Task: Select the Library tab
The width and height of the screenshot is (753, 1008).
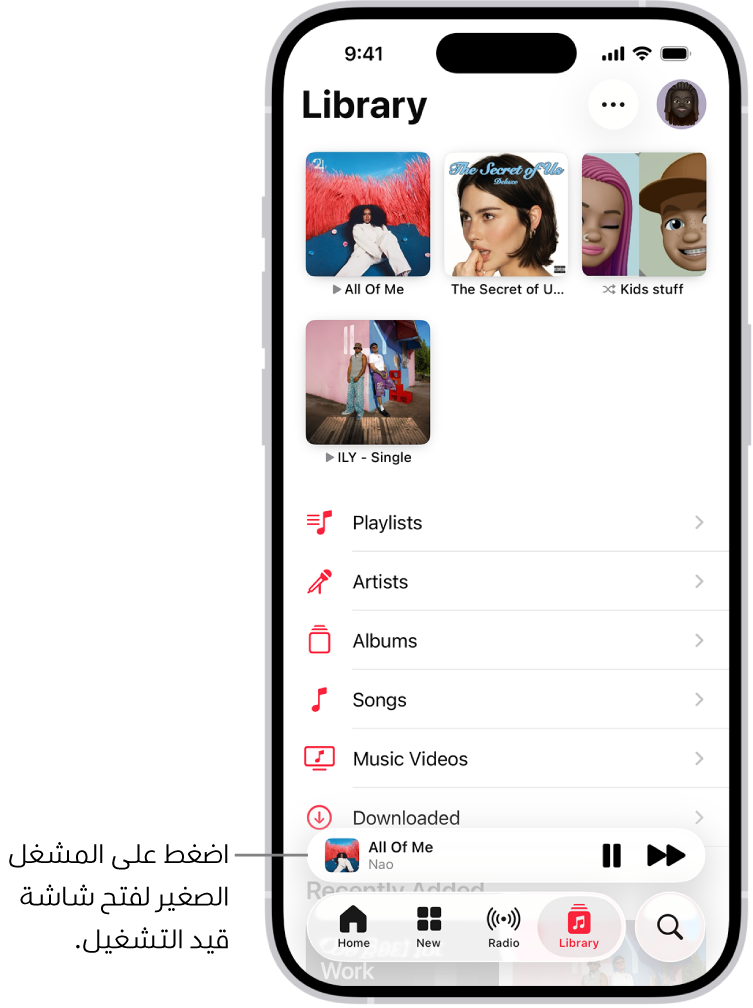Action: (579, 927)
